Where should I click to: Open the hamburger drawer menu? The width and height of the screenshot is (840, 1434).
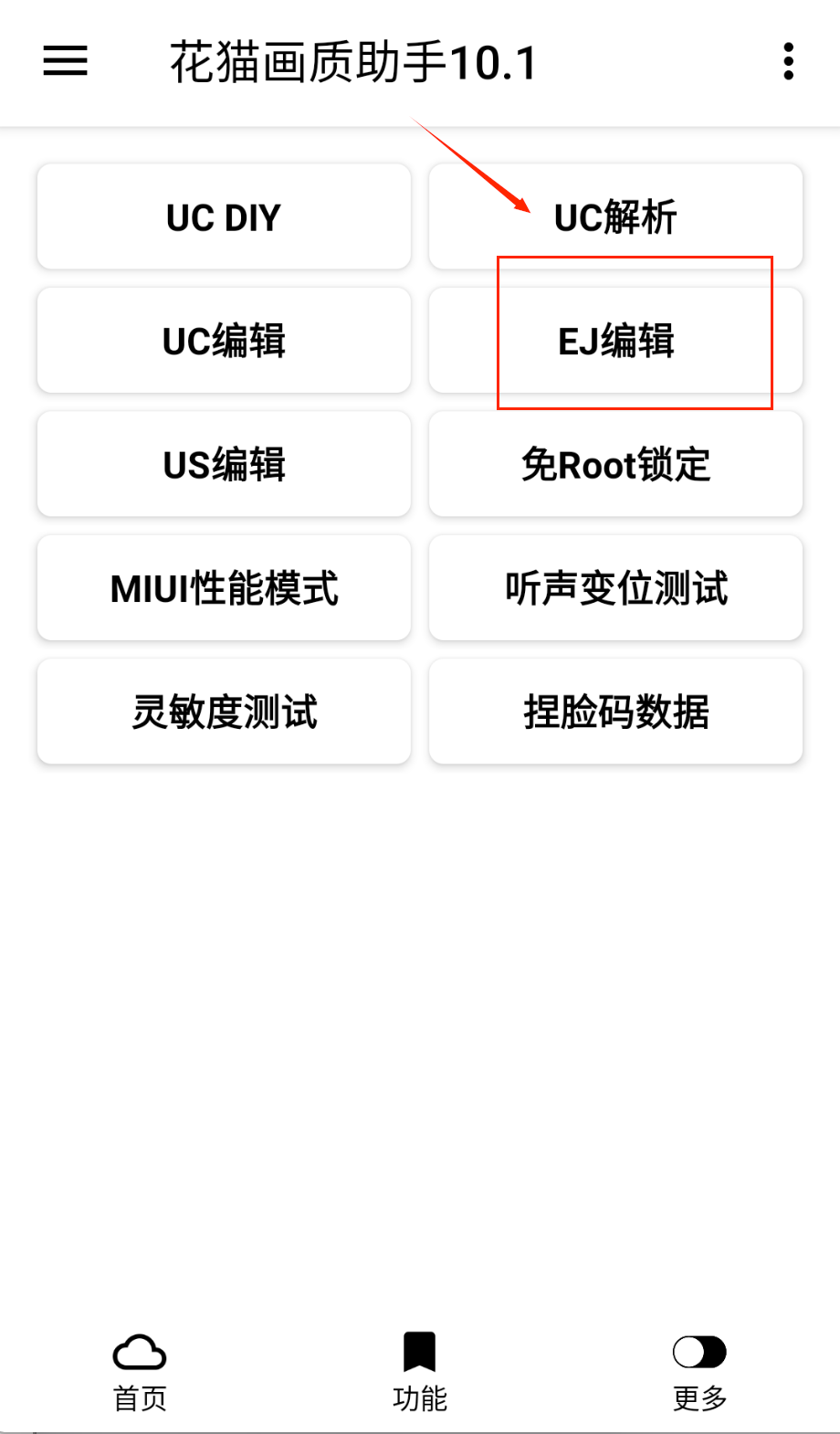(x=66, y=61)
